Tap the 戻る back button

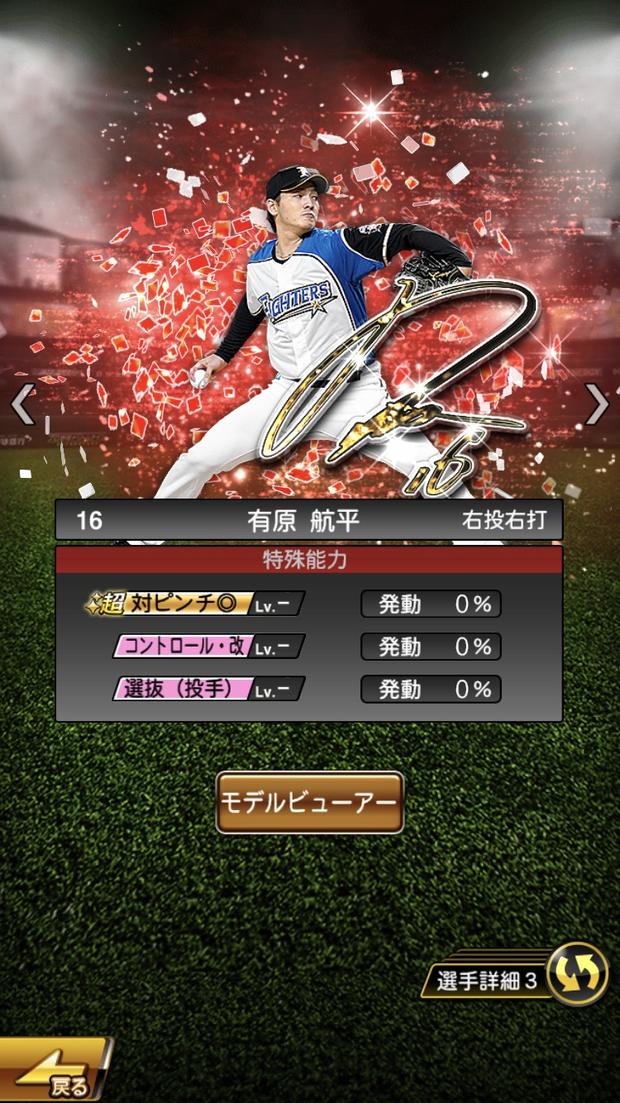[55, 1073]
